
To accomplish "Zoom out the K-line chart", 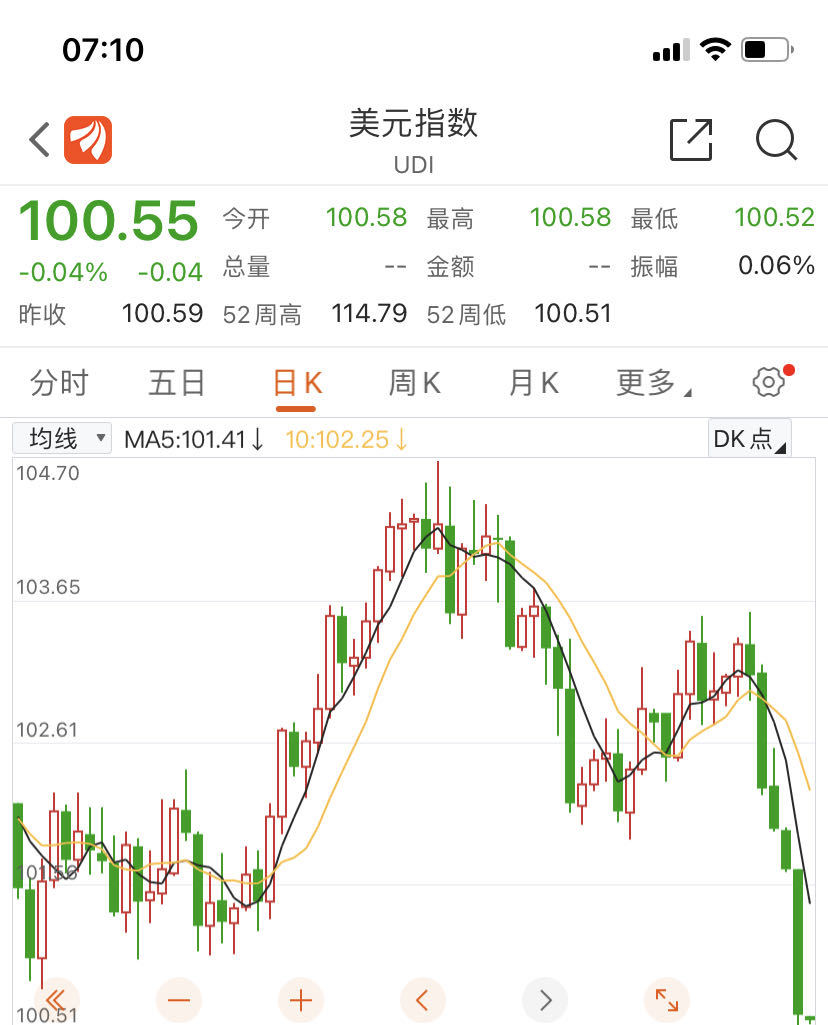I will 179,999.
